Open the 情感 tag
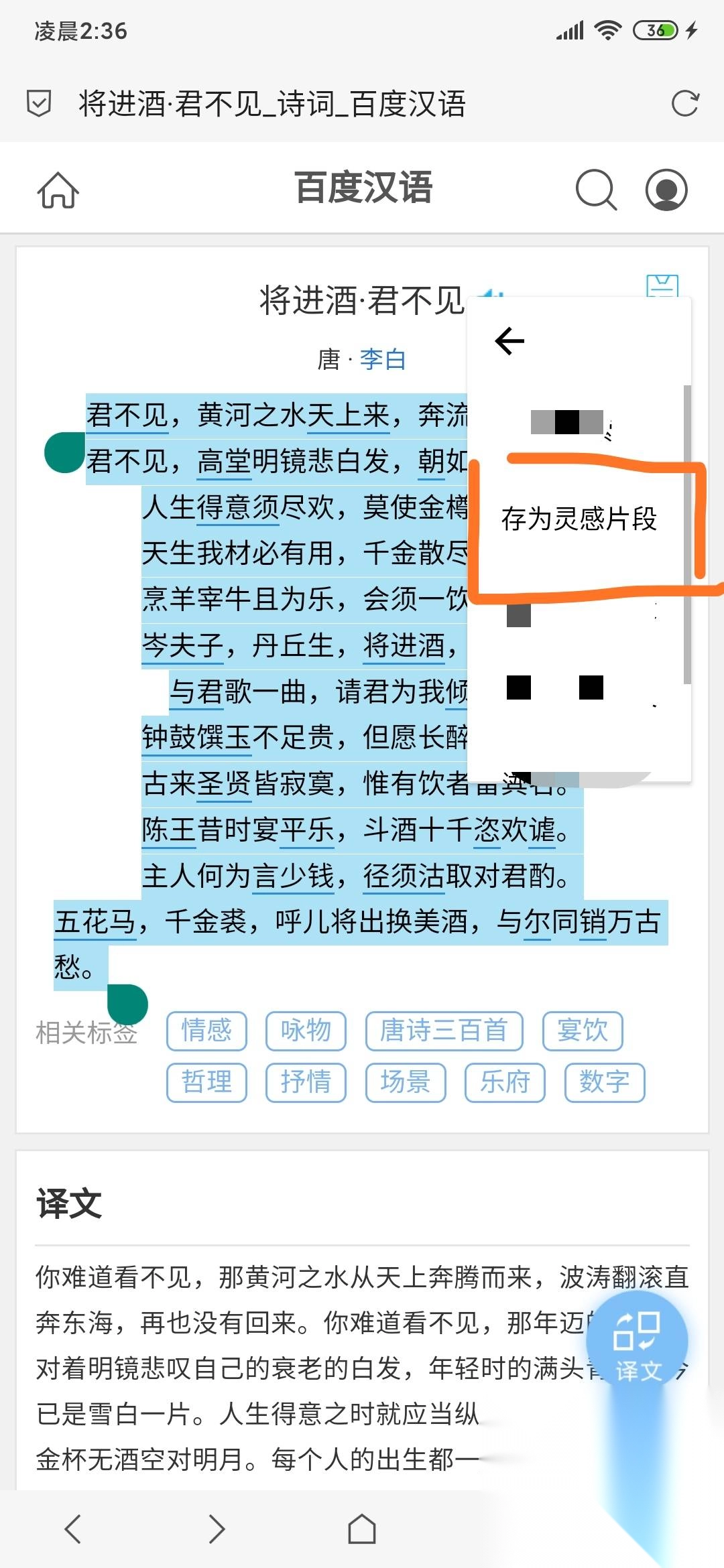This screenshot has height=1568, width=724. (x=206, y=1031)
